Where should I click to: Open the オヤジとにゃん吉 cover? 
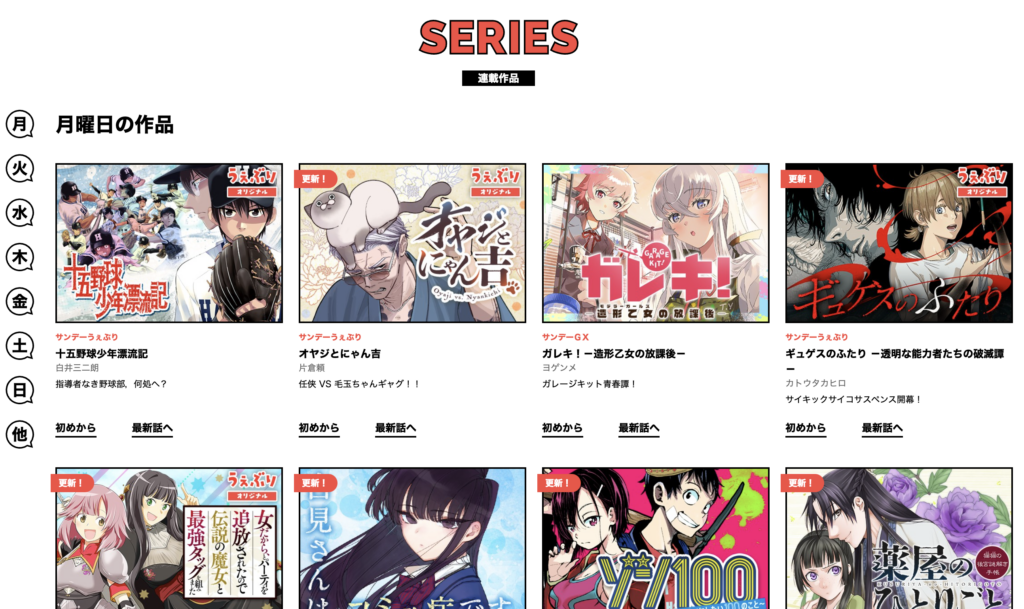tap(412, 243)
